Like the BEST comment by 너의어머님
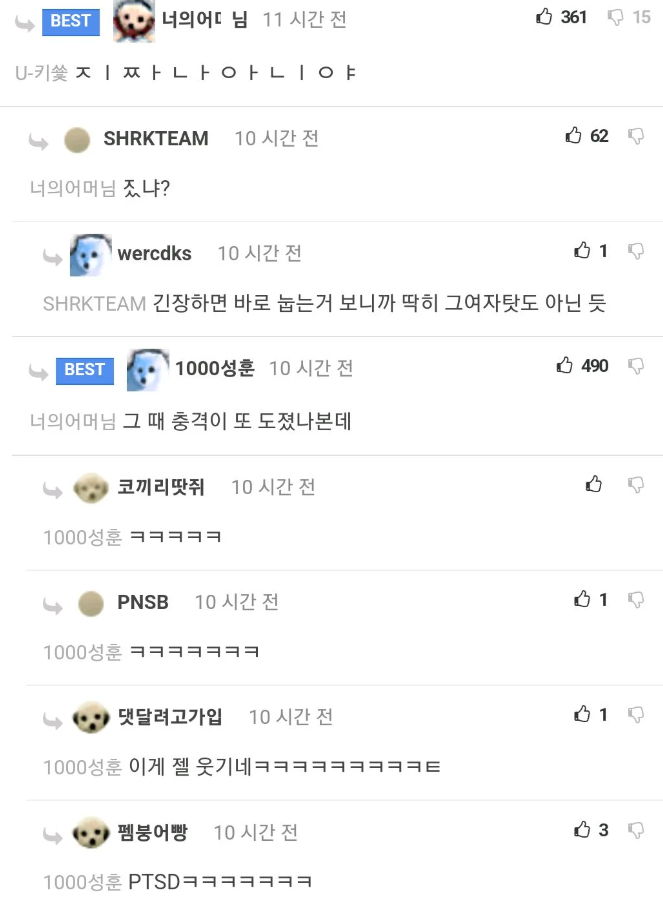 coord(545,17)
